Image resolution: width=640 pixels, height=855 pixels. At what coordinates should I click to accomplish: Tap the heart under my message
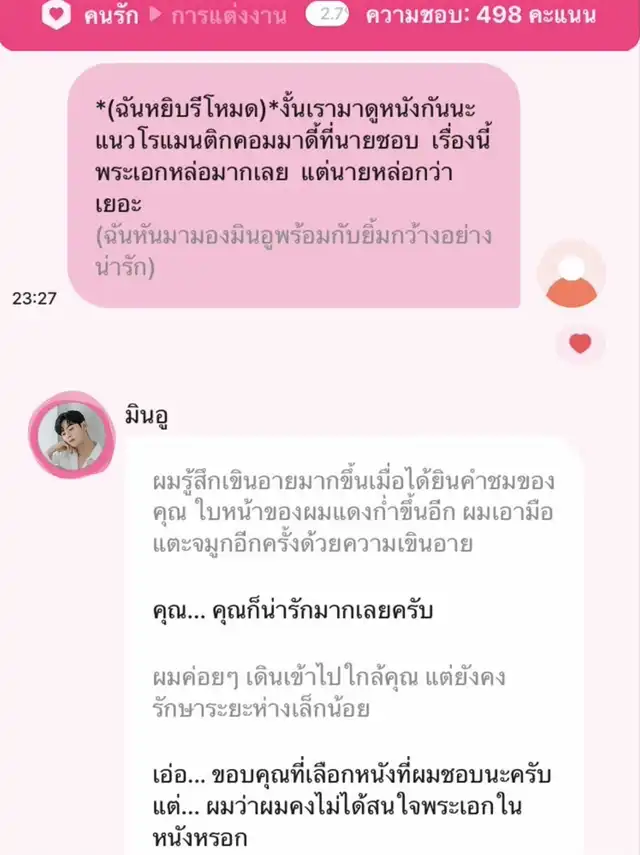[580, 344]
